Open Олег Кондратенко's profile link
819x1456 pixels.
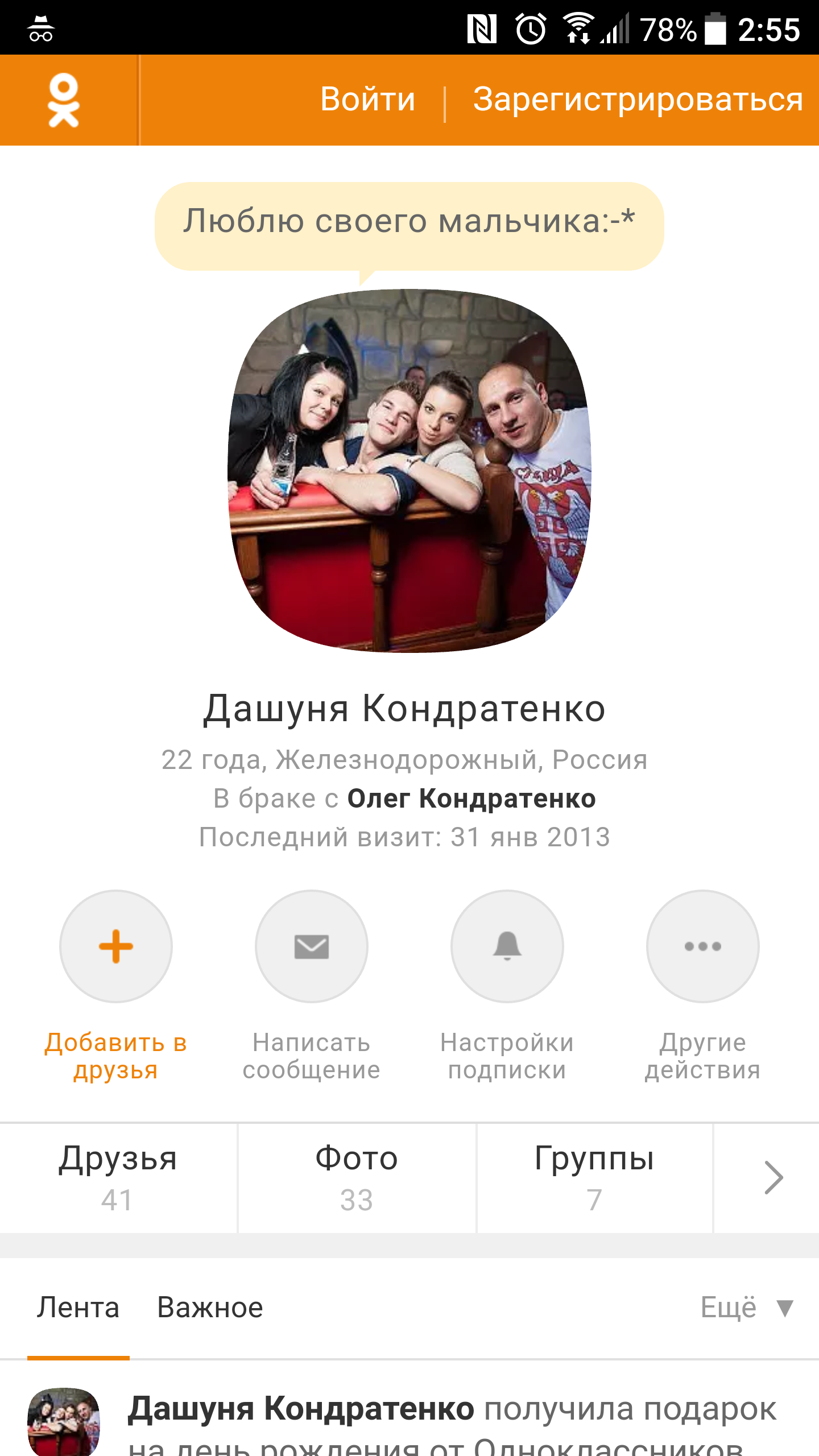471,799
